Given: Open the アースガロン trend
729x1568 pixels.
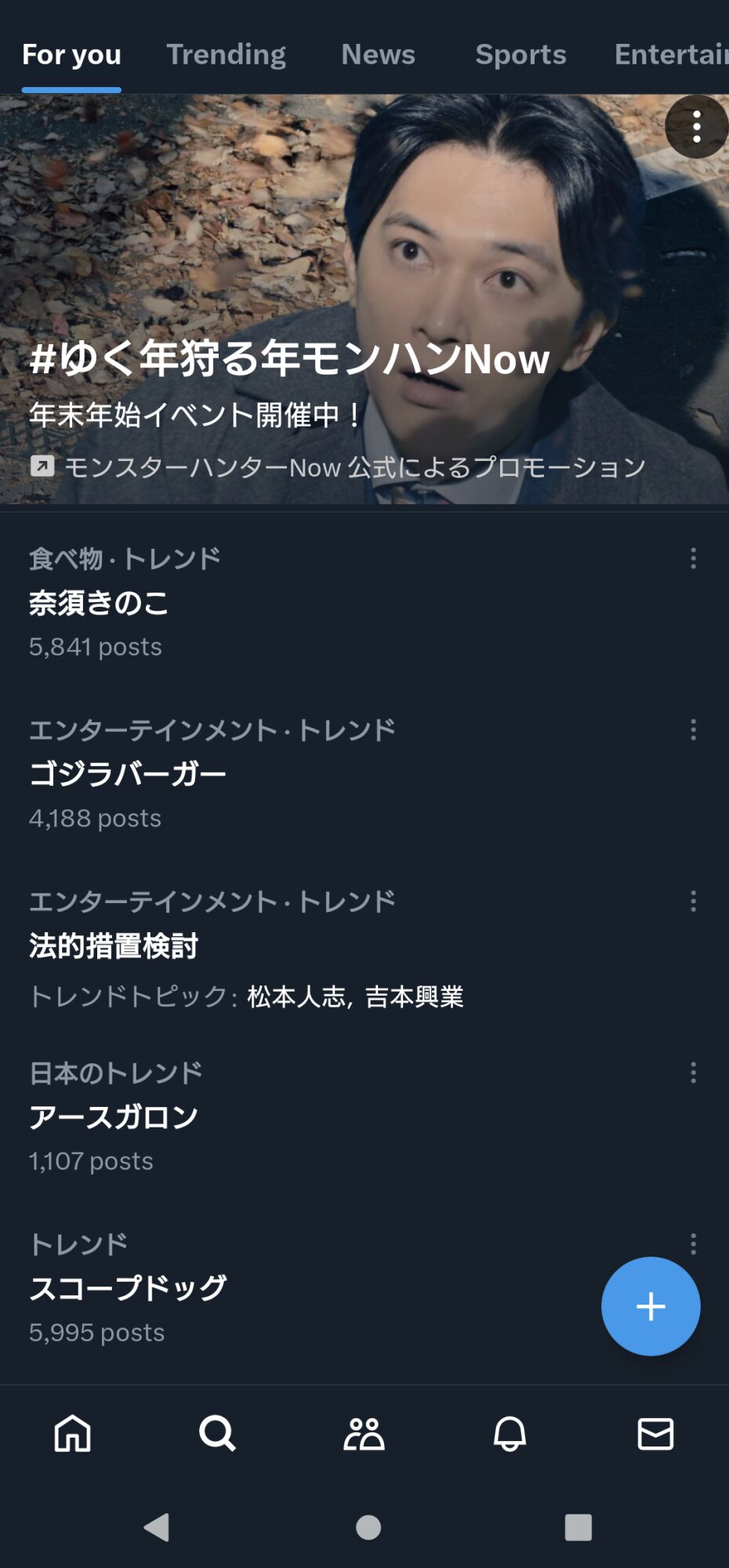Looking at the screenshot, I should 114,1117.
